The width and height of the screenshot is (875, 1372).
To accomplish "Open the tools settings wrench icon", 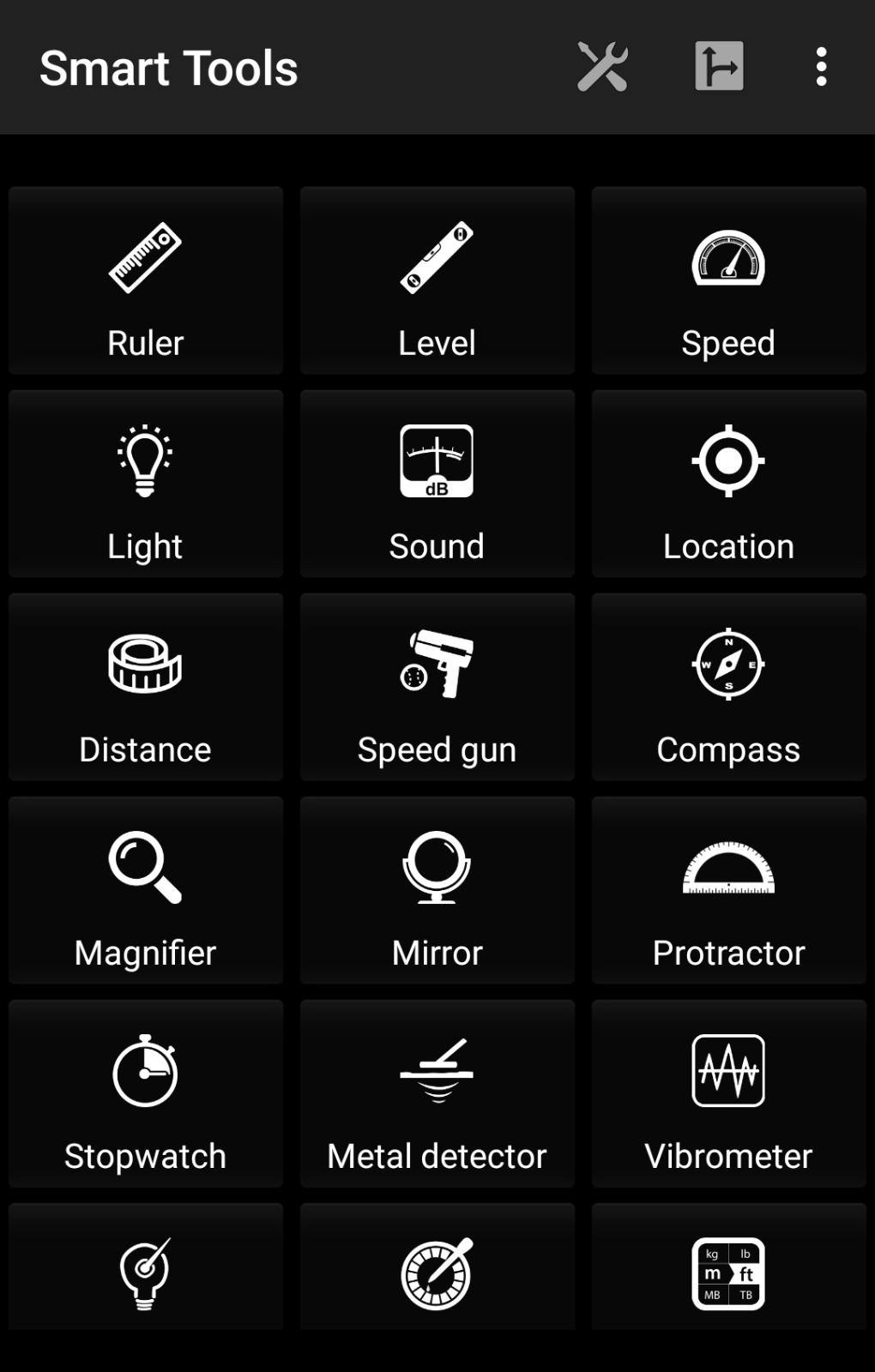I will coord(602,67).
